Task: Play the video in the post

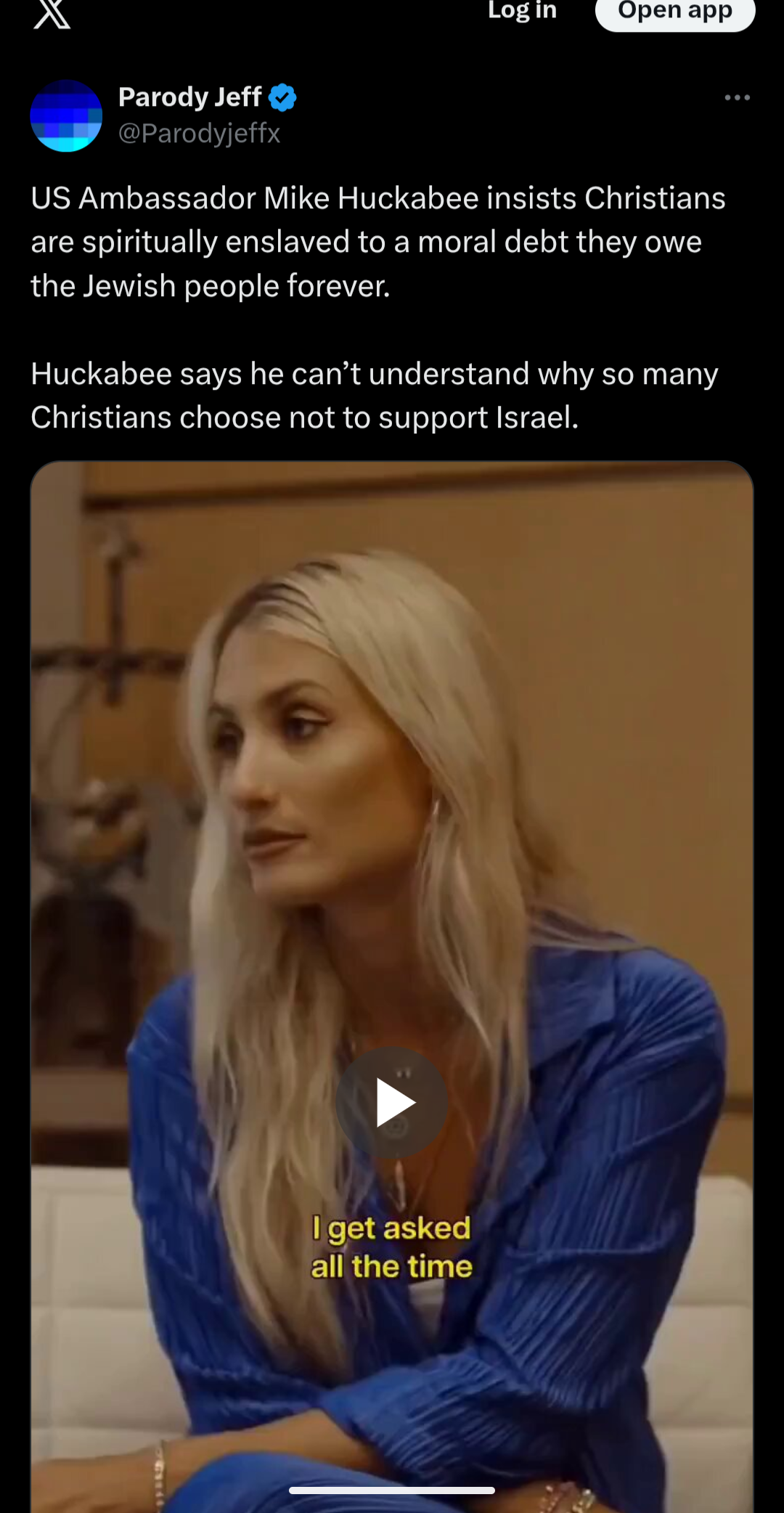Action: click(392, 1103)
